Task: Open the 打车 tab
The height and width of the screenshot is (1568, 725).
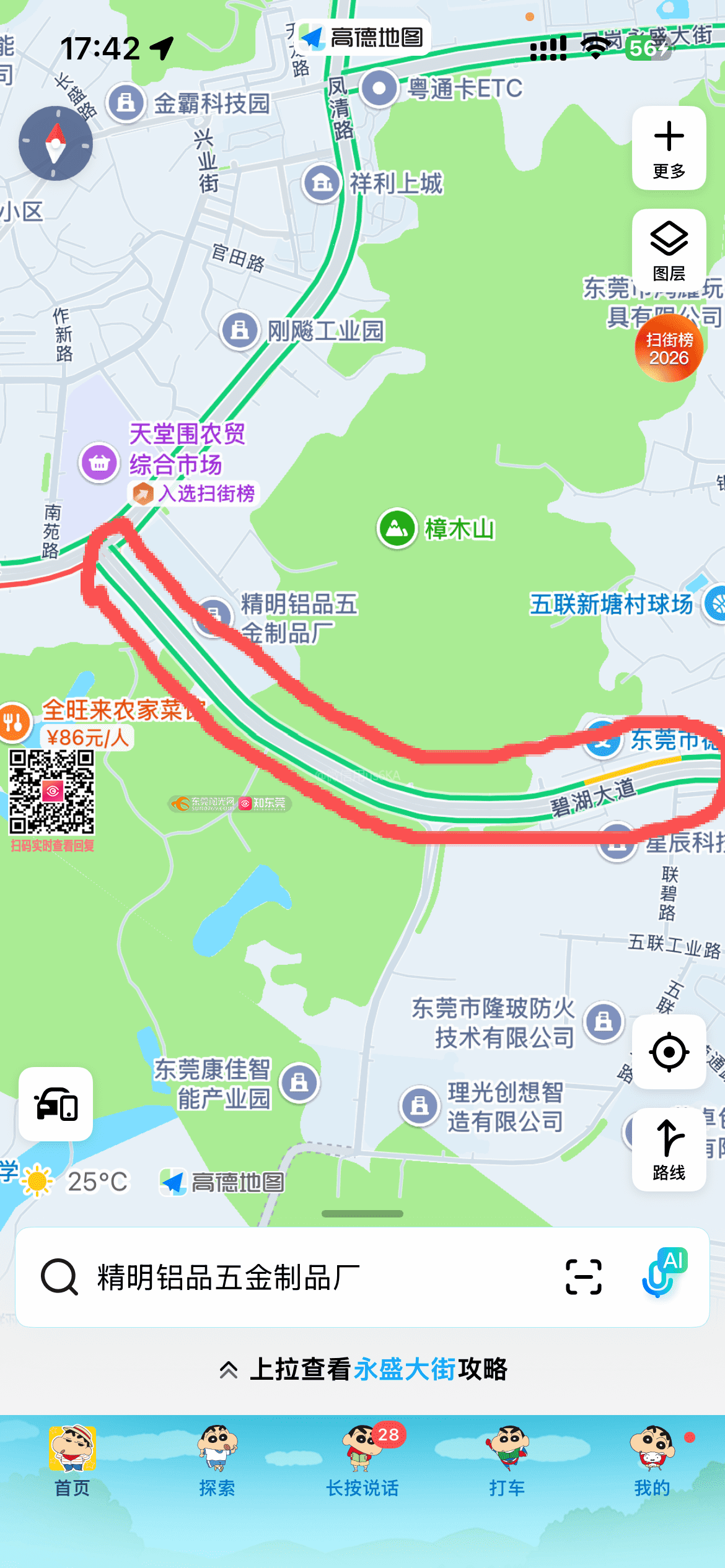Action: pyautogui.click(x=507, y=1460)
